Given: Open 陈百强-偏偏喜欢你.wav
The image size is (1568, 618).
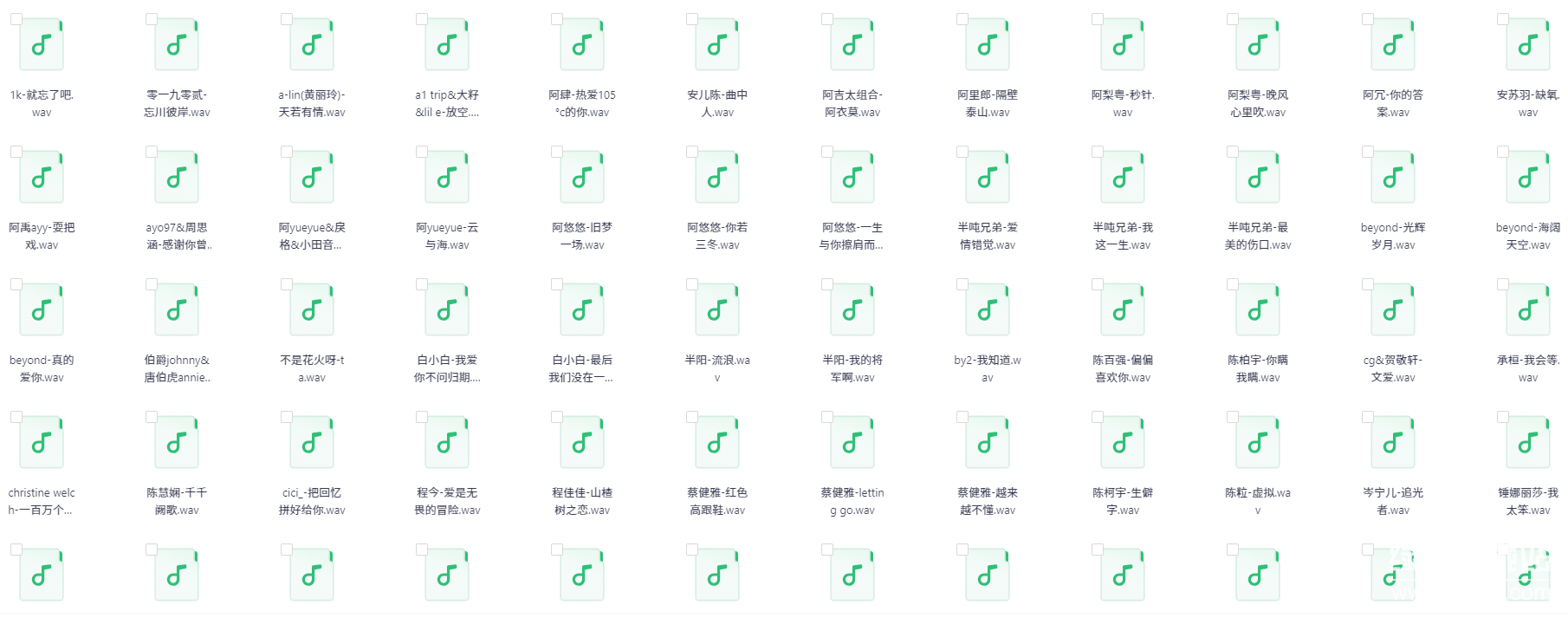Looking at the screenshot, I should (x=1123, y=312).
